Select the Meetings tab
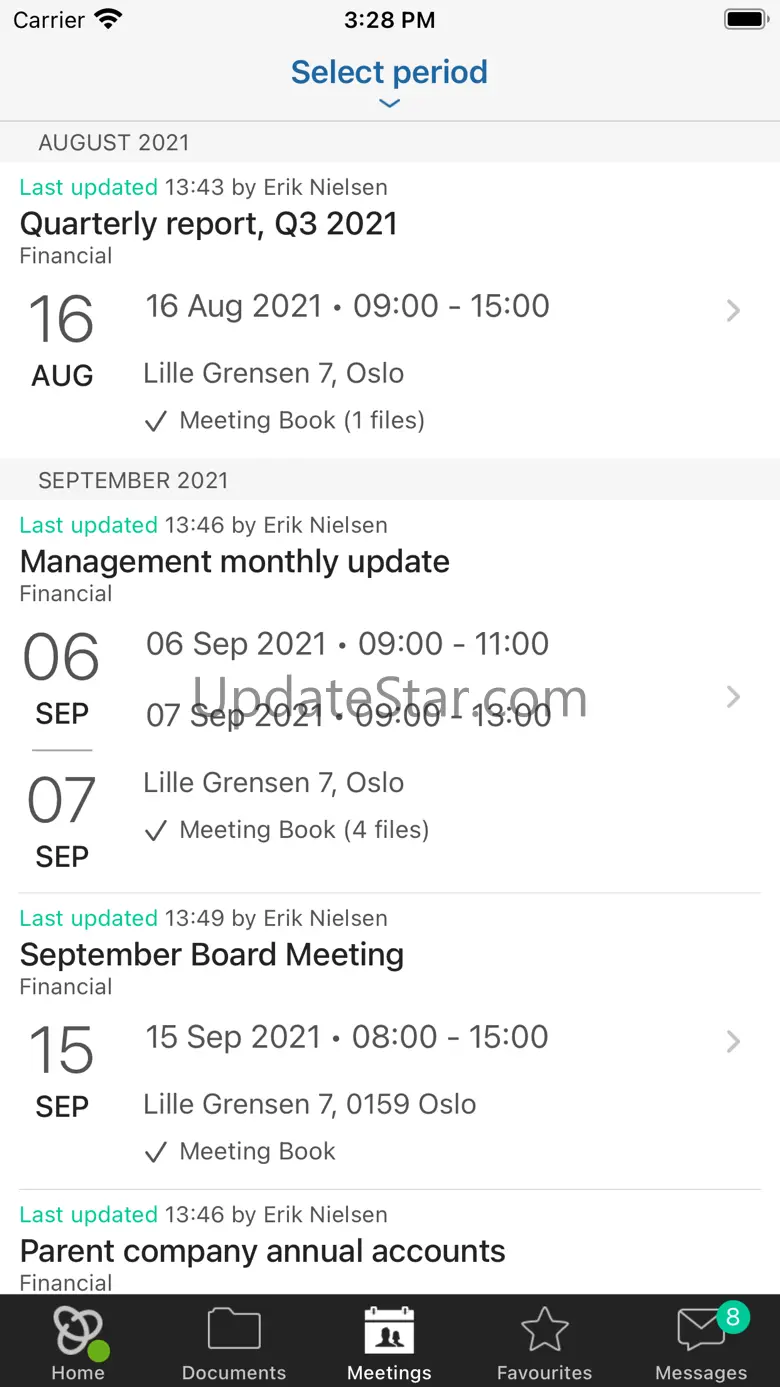The height and width of the screenshot is (1387, 780). 389,1342
